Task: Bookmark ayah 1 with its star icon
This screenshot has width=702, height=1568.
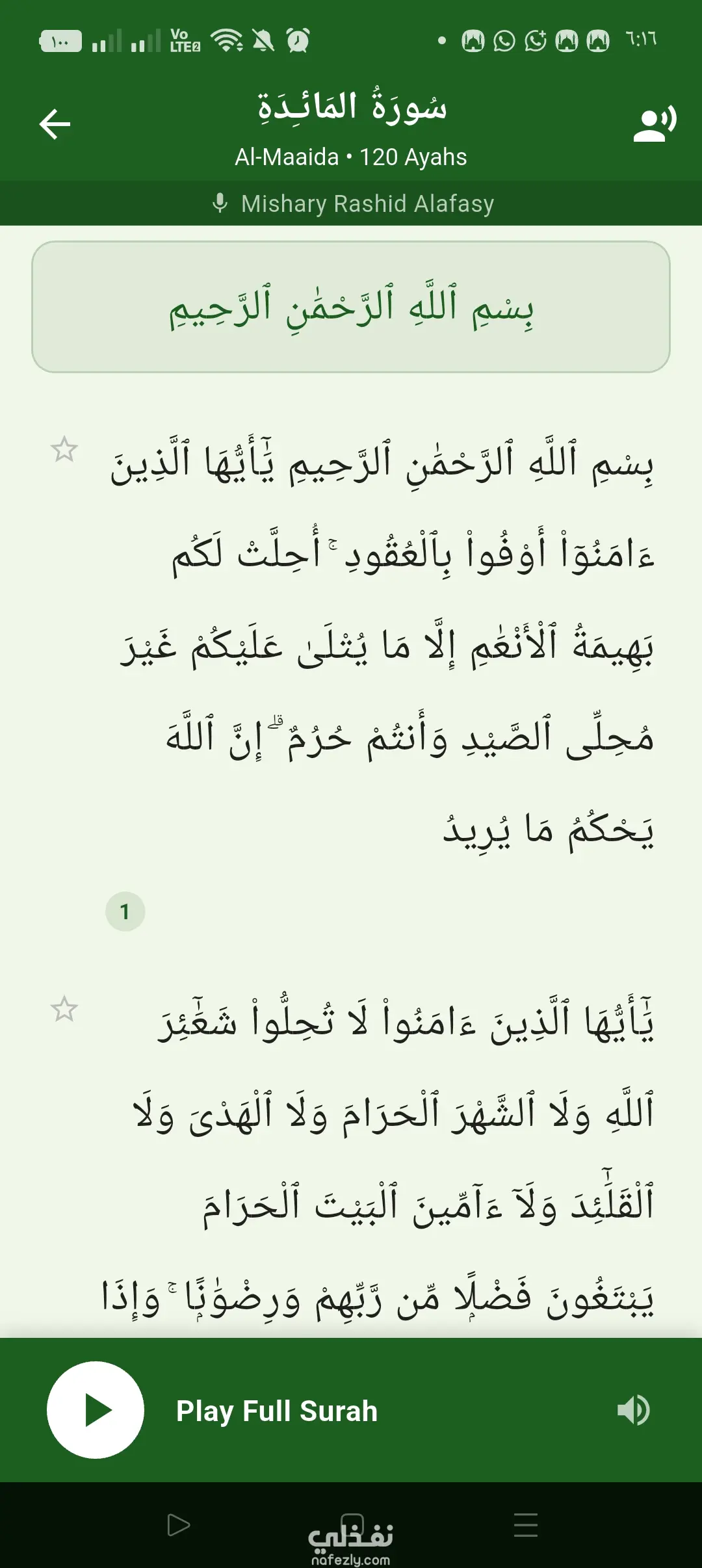Action: 64,449
